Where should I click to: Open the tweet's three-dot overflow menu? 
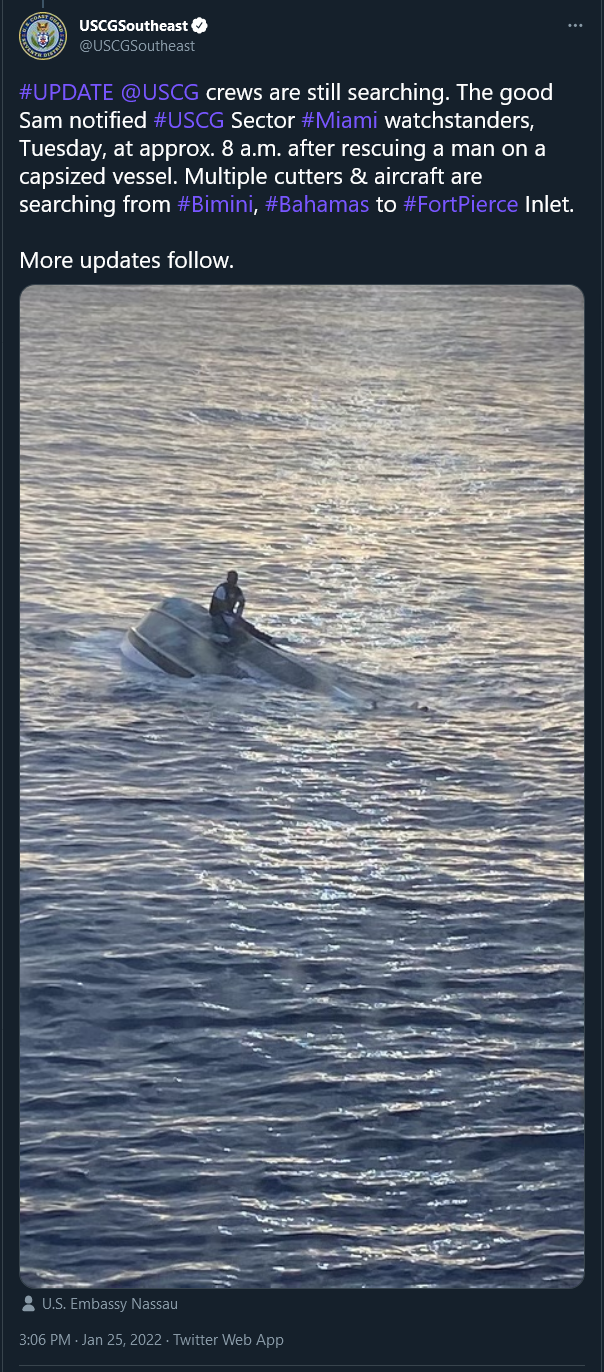(575, 25)
